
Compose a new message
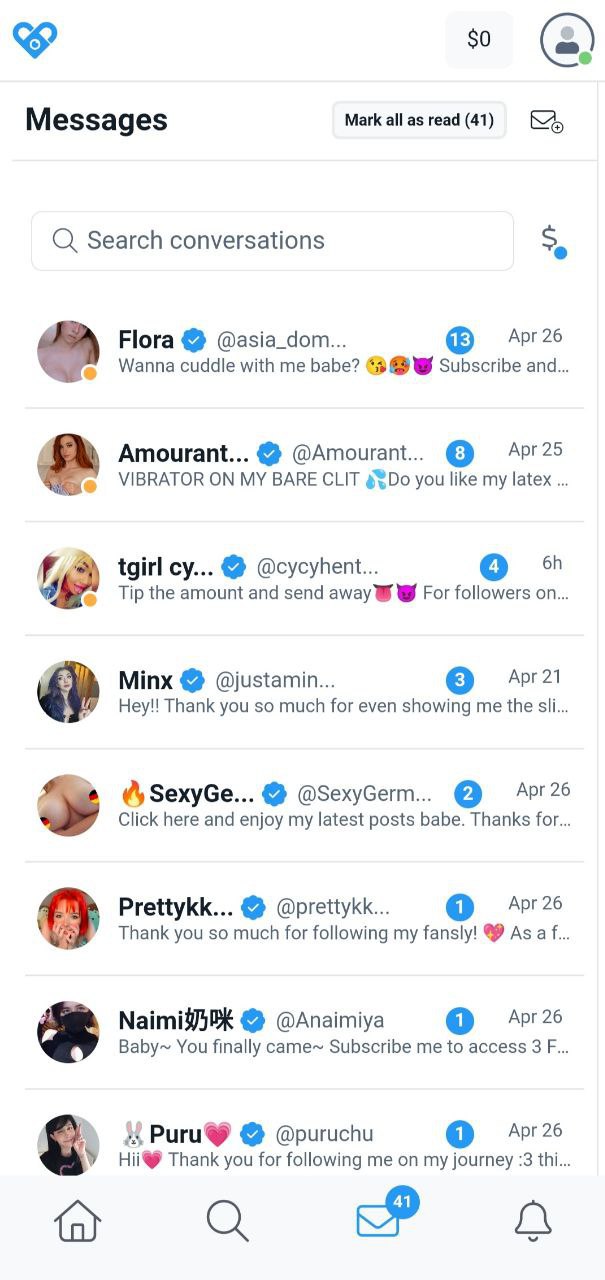pyautogui.click(x=546, y=121)
